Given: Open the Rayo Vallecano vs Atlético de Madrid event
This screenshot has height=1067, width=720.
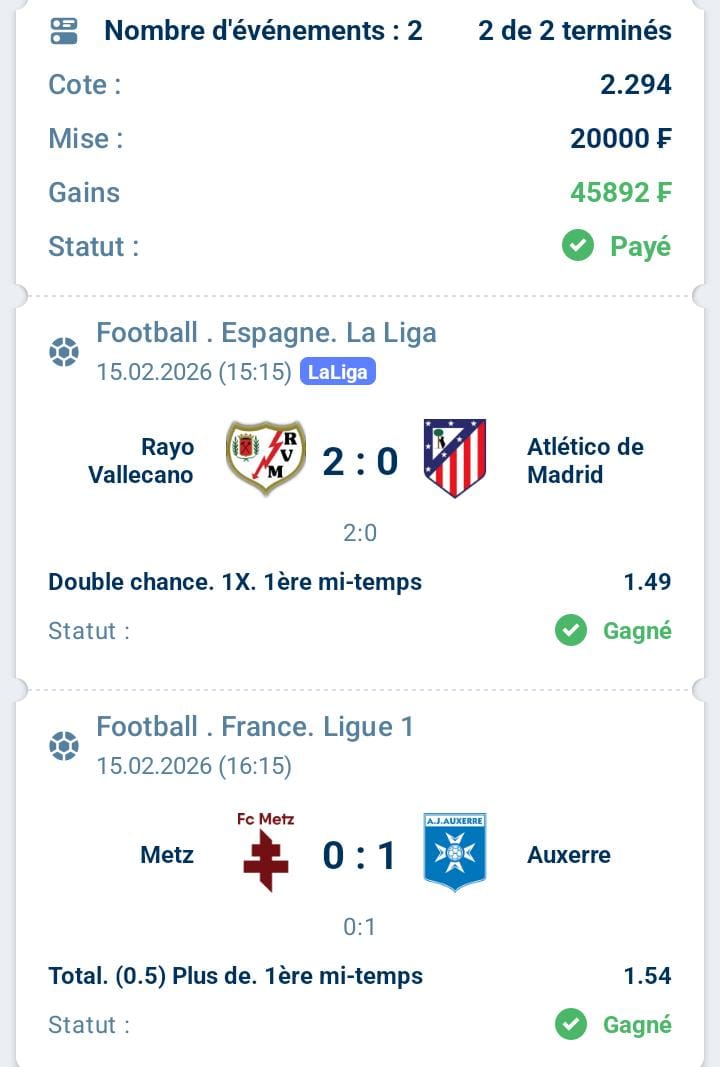Looking at the screenshot, I should pyautogui.click(x=360, y=461).
